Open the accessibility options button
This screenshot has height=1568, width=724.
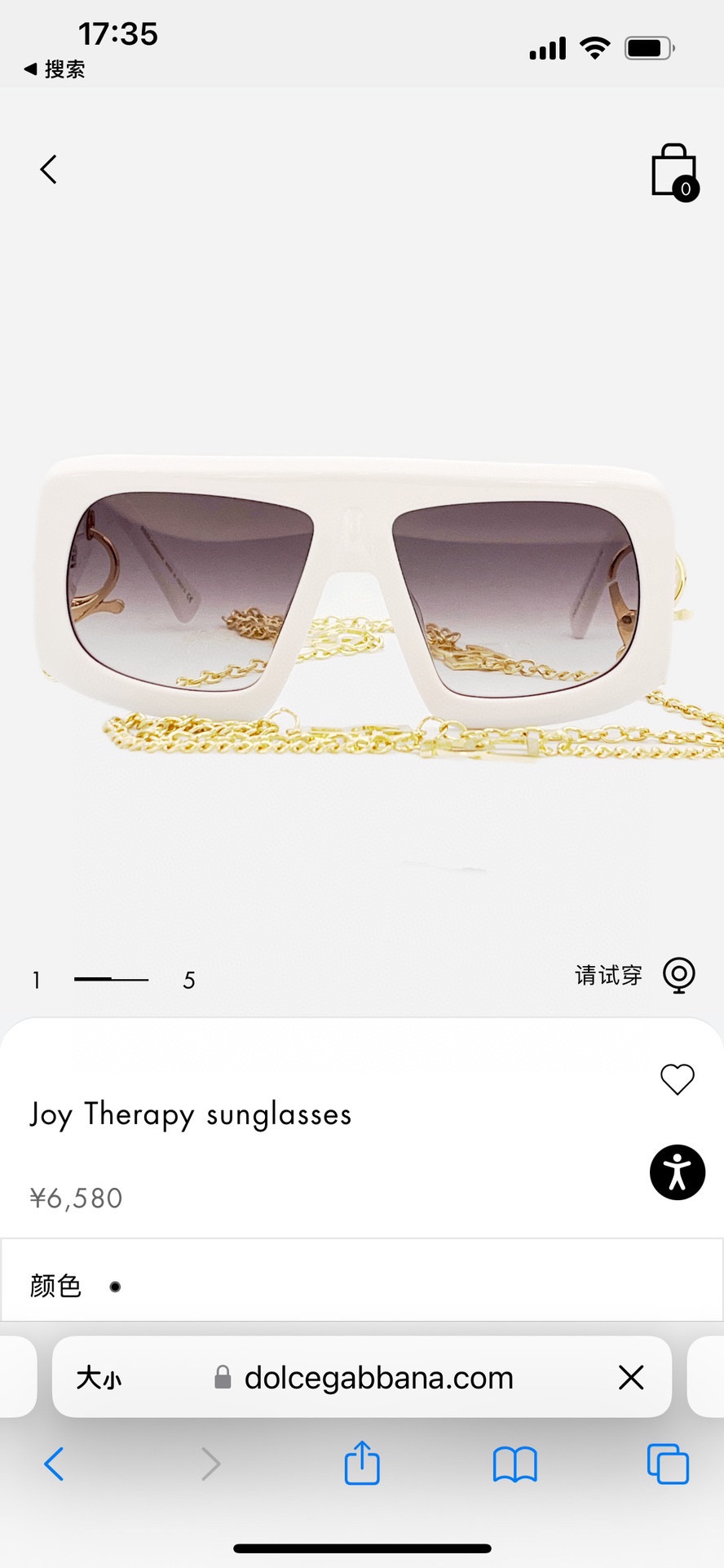677,1172
